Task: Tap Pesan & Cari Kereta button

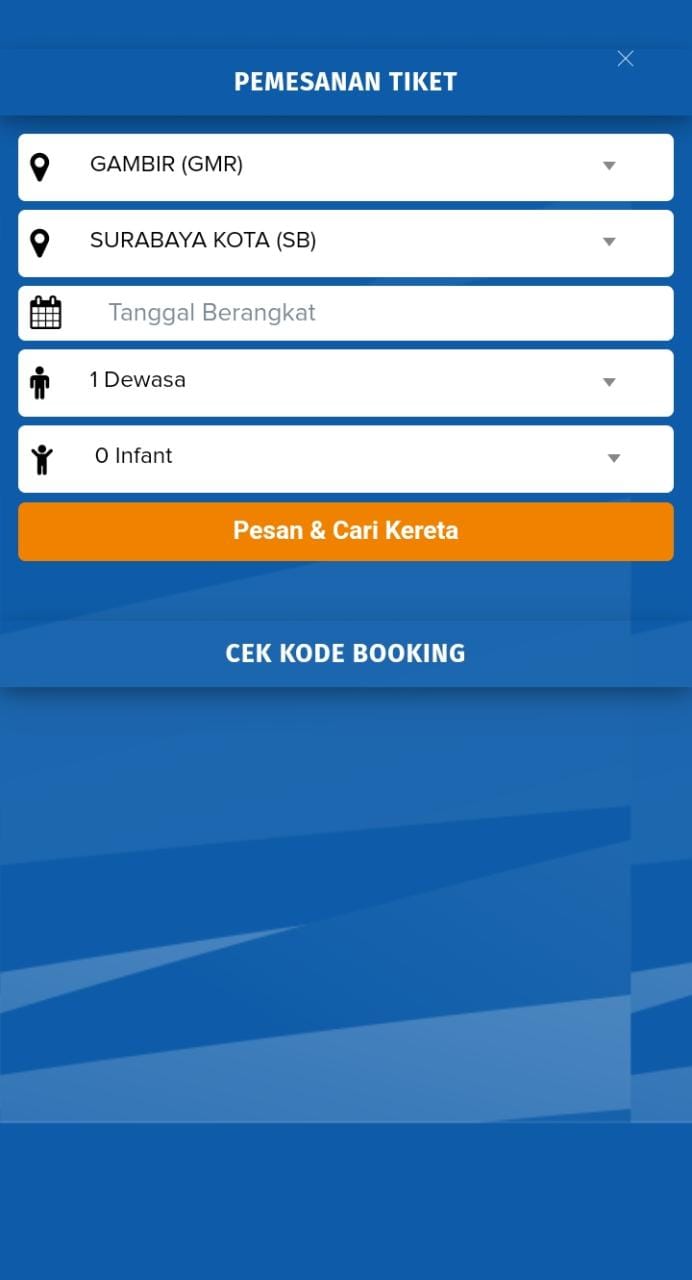Action: point(345,531)
